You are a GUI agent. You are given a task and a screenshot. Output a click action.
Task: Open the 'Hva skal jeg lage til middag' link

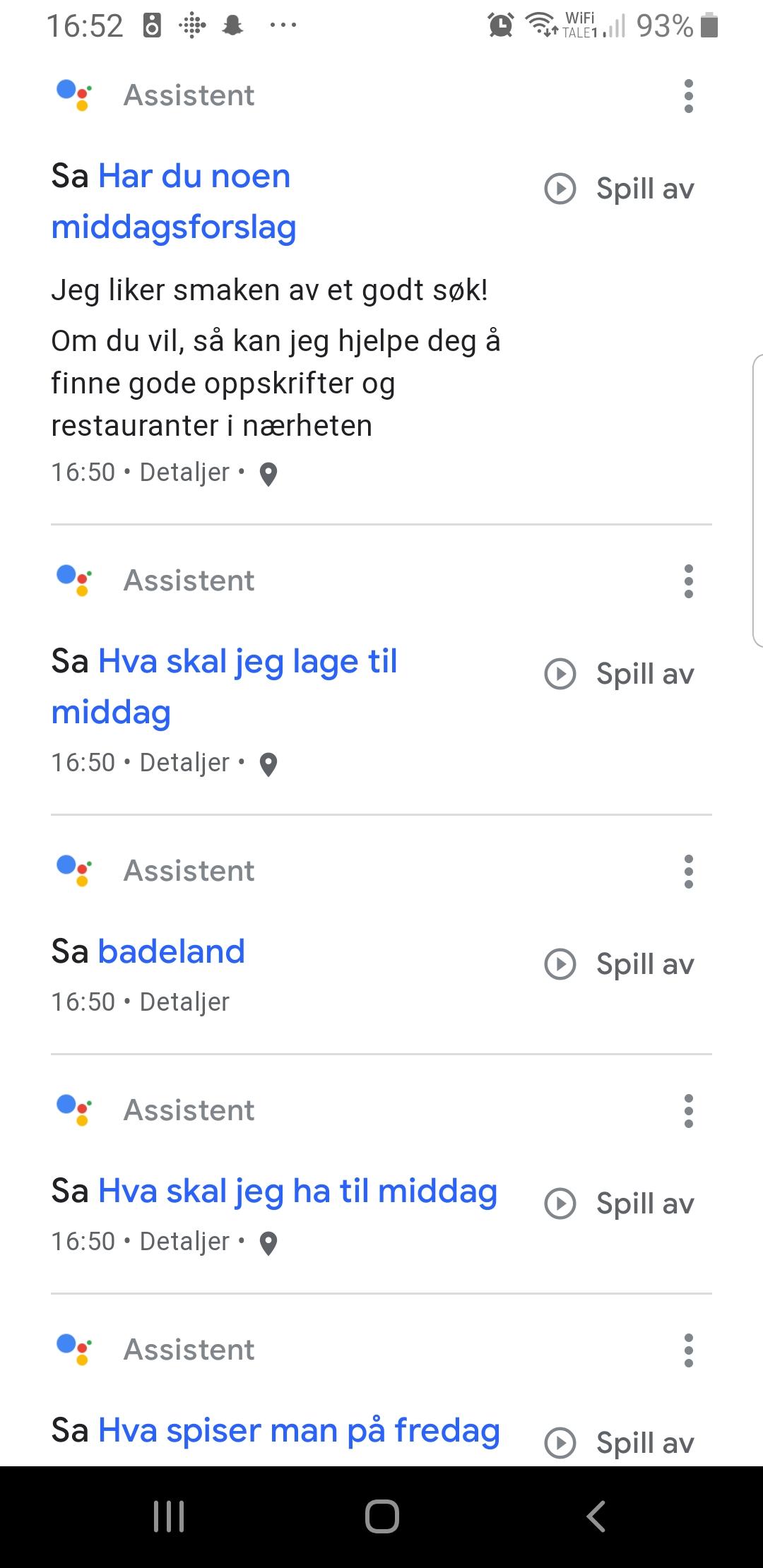pyautogui.click(x=224, y=687)
